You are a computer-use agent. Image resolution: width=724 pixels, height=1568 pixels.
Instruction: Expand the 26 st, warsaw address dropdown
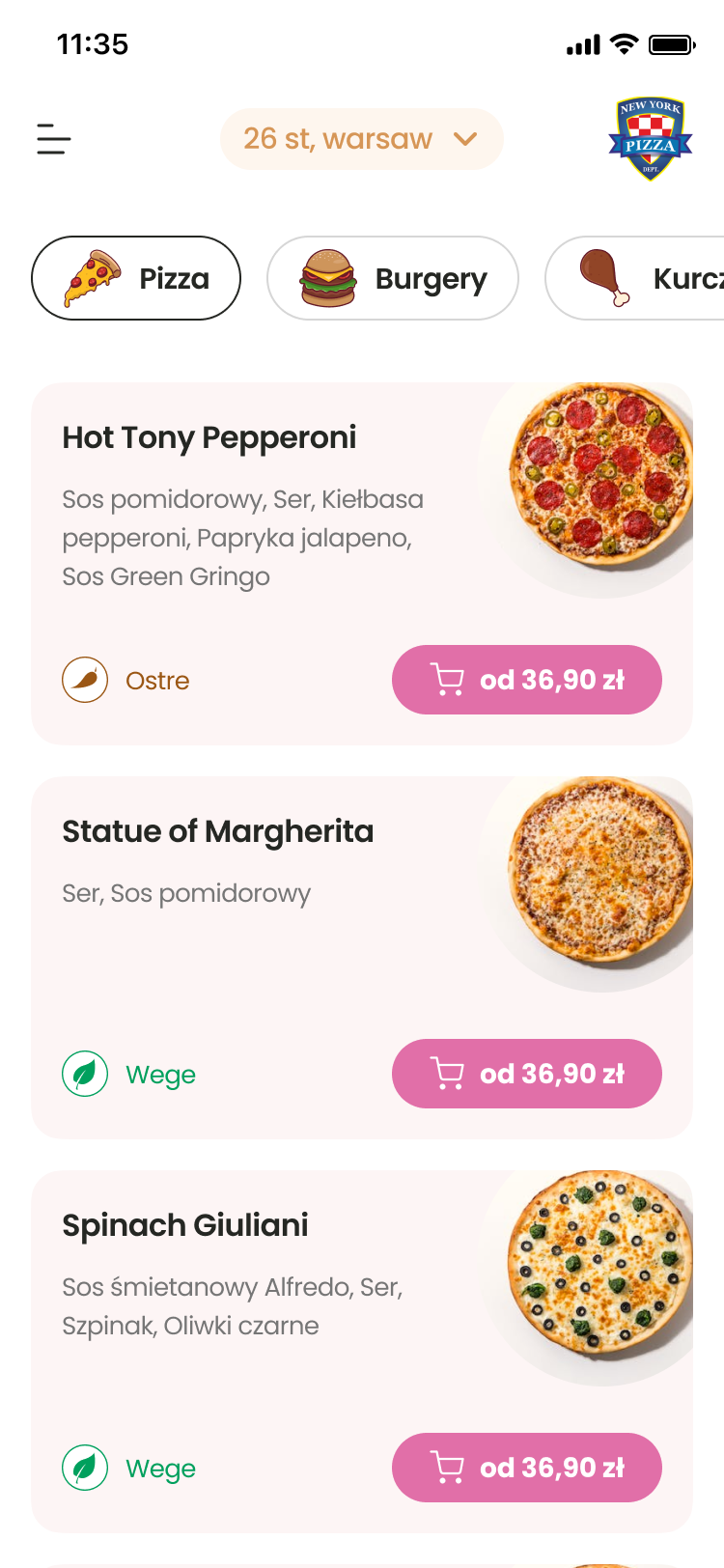click(x=361, y=139)
